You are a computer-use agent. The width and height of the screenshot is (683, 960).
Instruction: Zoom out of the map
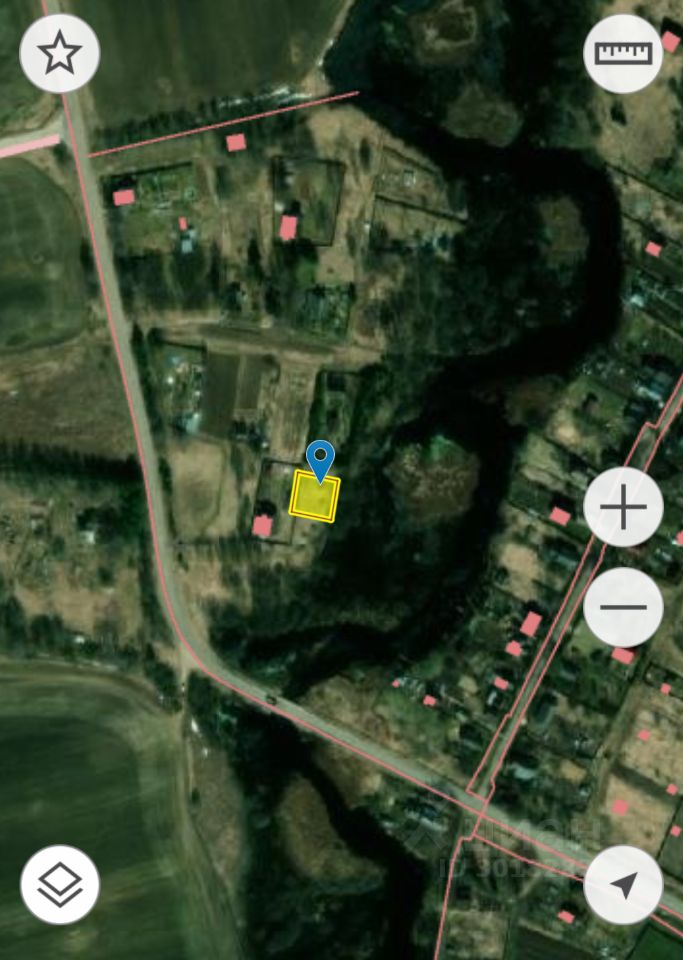click(623, 607)
